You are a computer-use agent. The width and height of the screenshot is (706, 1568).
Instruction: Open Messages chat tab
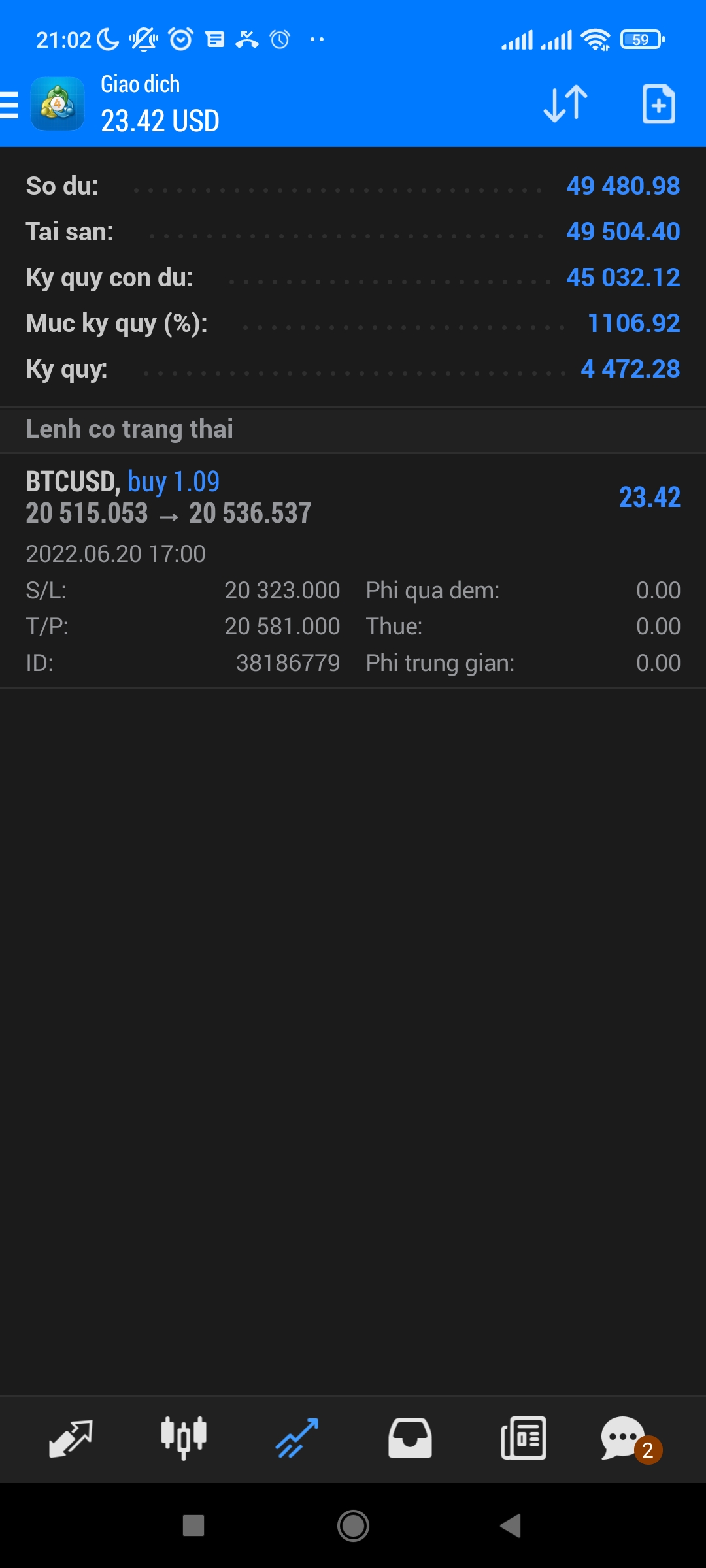coord(624,1439)
